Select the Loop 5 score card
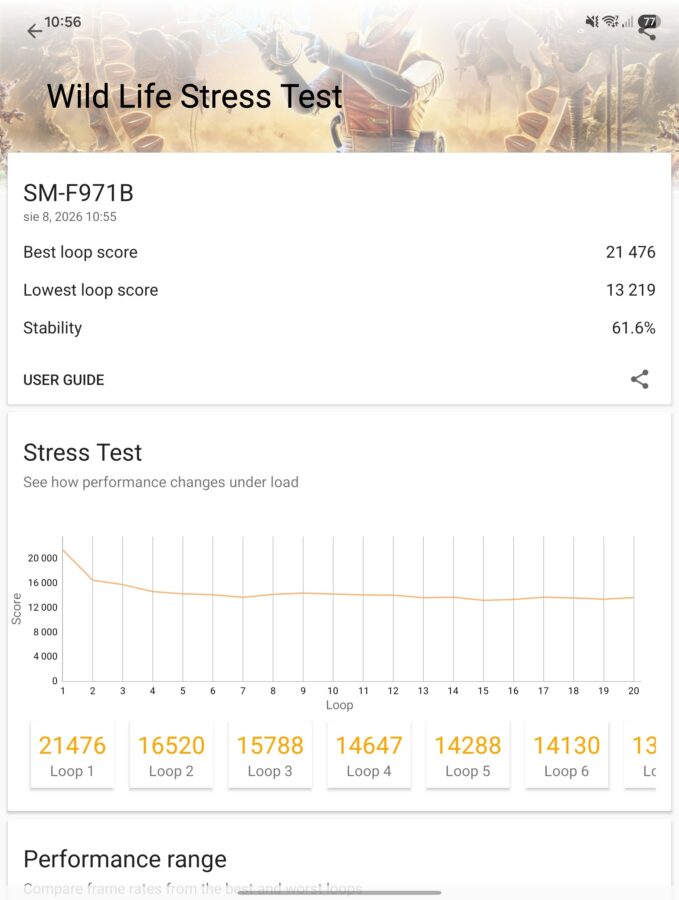The width and height of the screenshot is (679, 900). point(468,755)
